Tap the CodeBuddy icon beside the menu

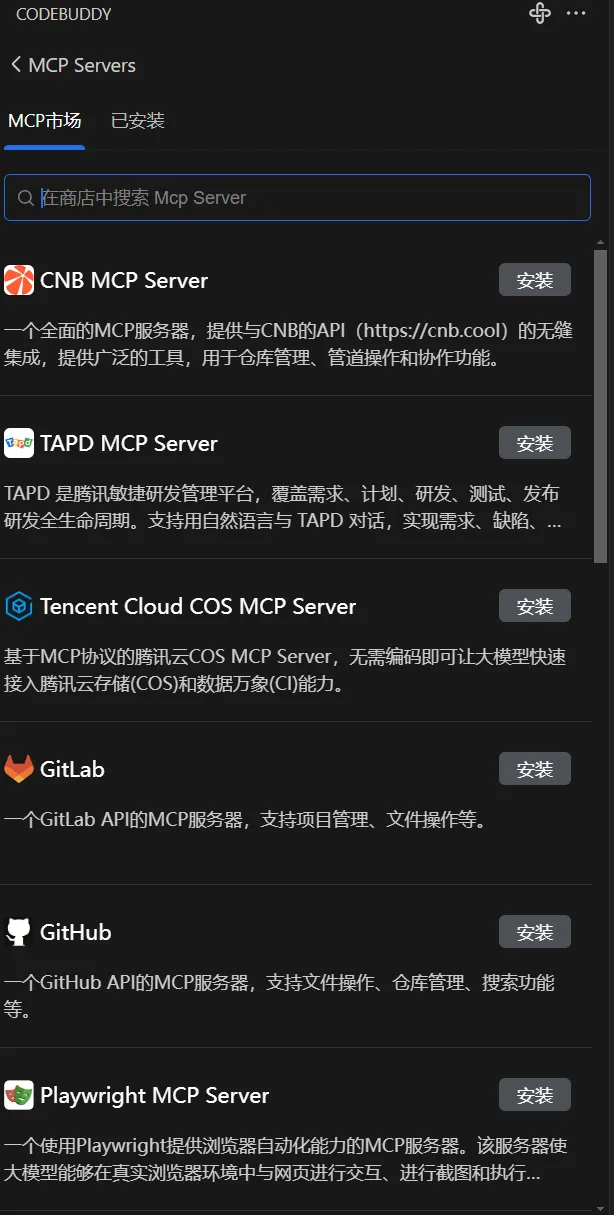[540, 13]
